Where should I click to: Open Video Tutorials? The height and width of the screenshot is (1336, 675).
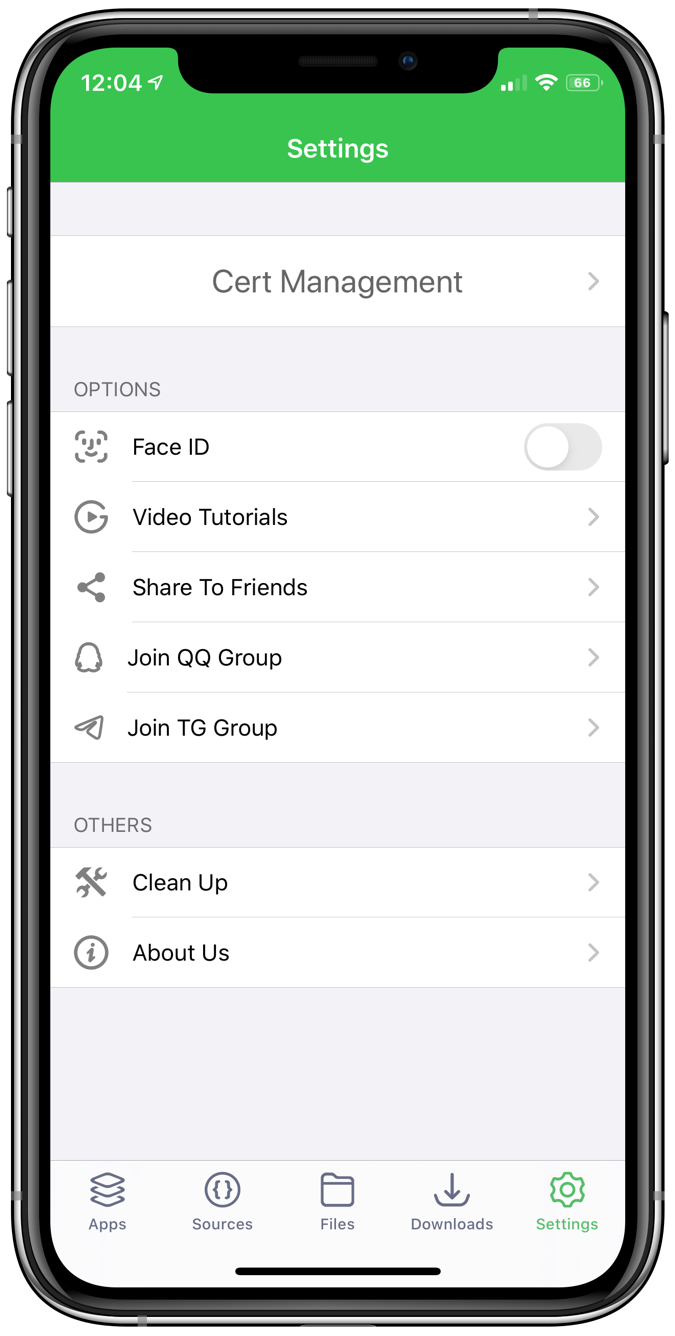337,517
